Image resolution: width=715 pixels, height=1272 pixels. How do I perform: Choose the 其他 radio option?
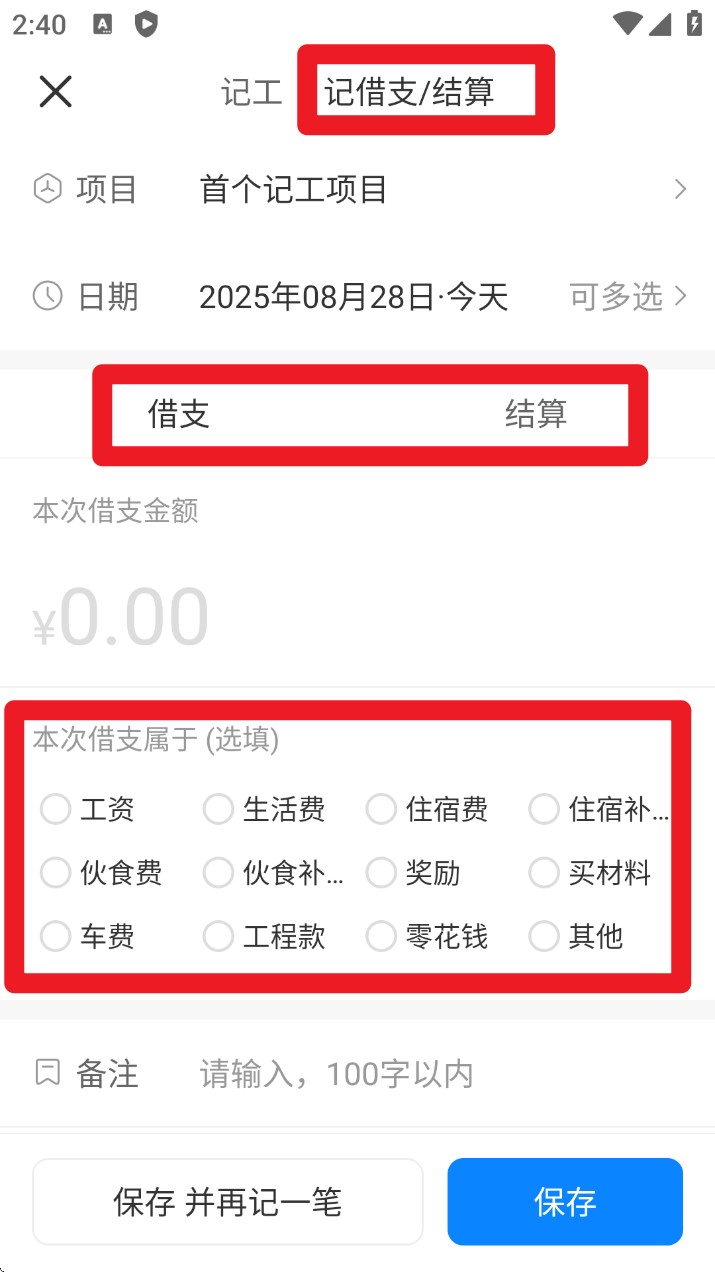(x=576, y=937)
